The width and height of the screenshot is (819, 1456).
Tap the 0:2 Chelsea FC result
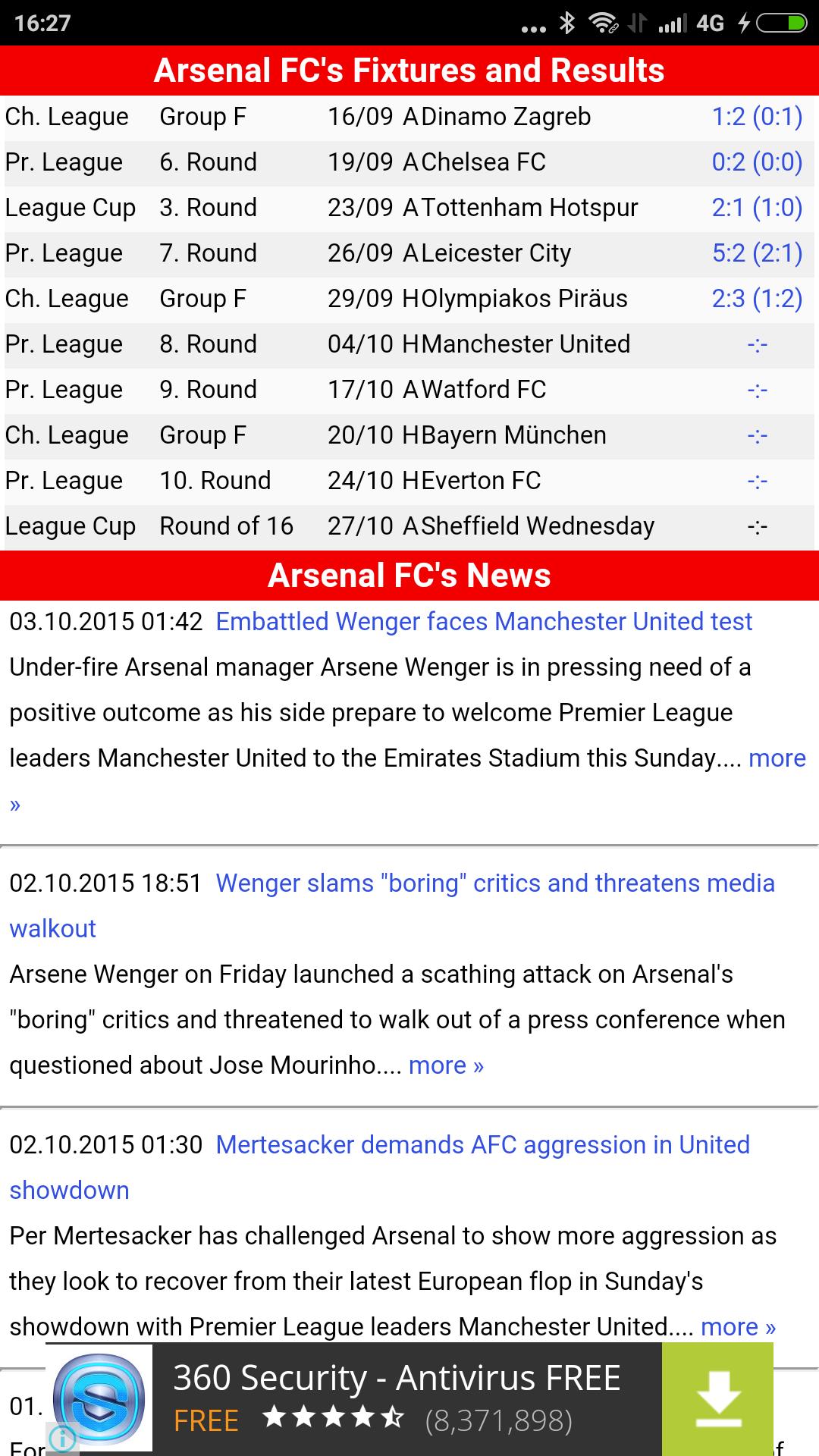coord(756,162)
